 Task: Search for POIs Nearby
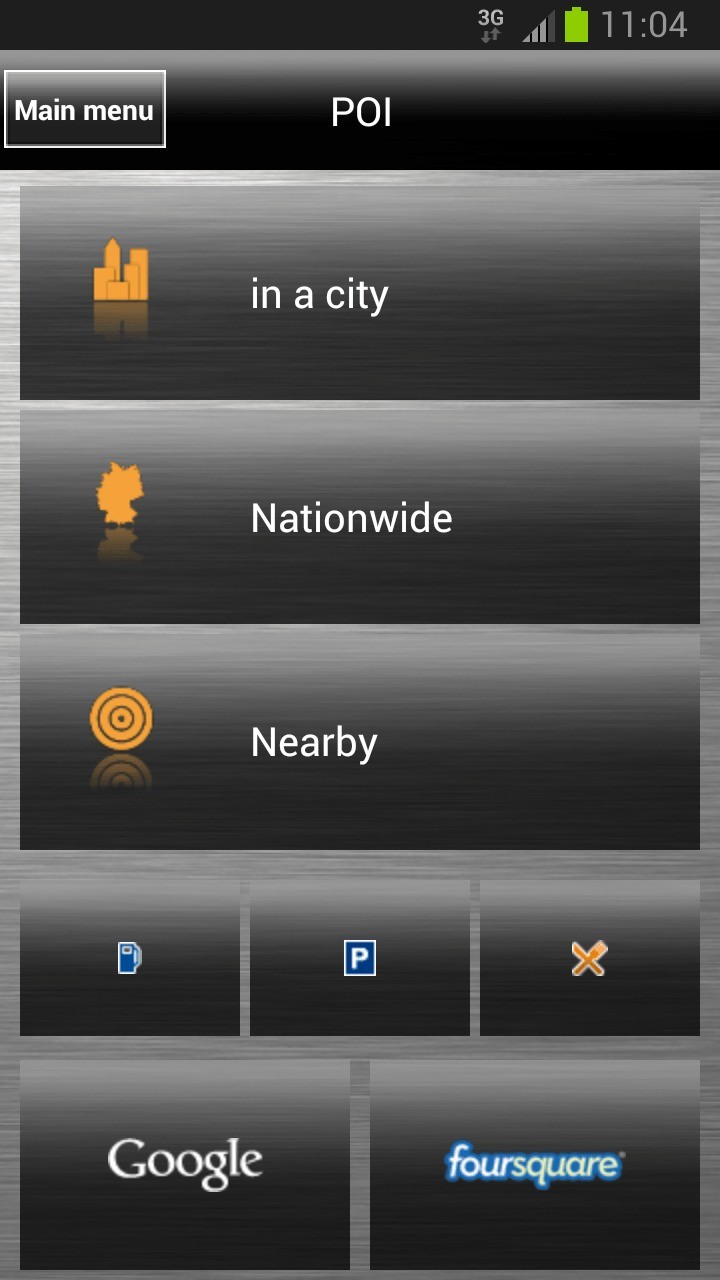pyautogui.click(x=360, y=742)
